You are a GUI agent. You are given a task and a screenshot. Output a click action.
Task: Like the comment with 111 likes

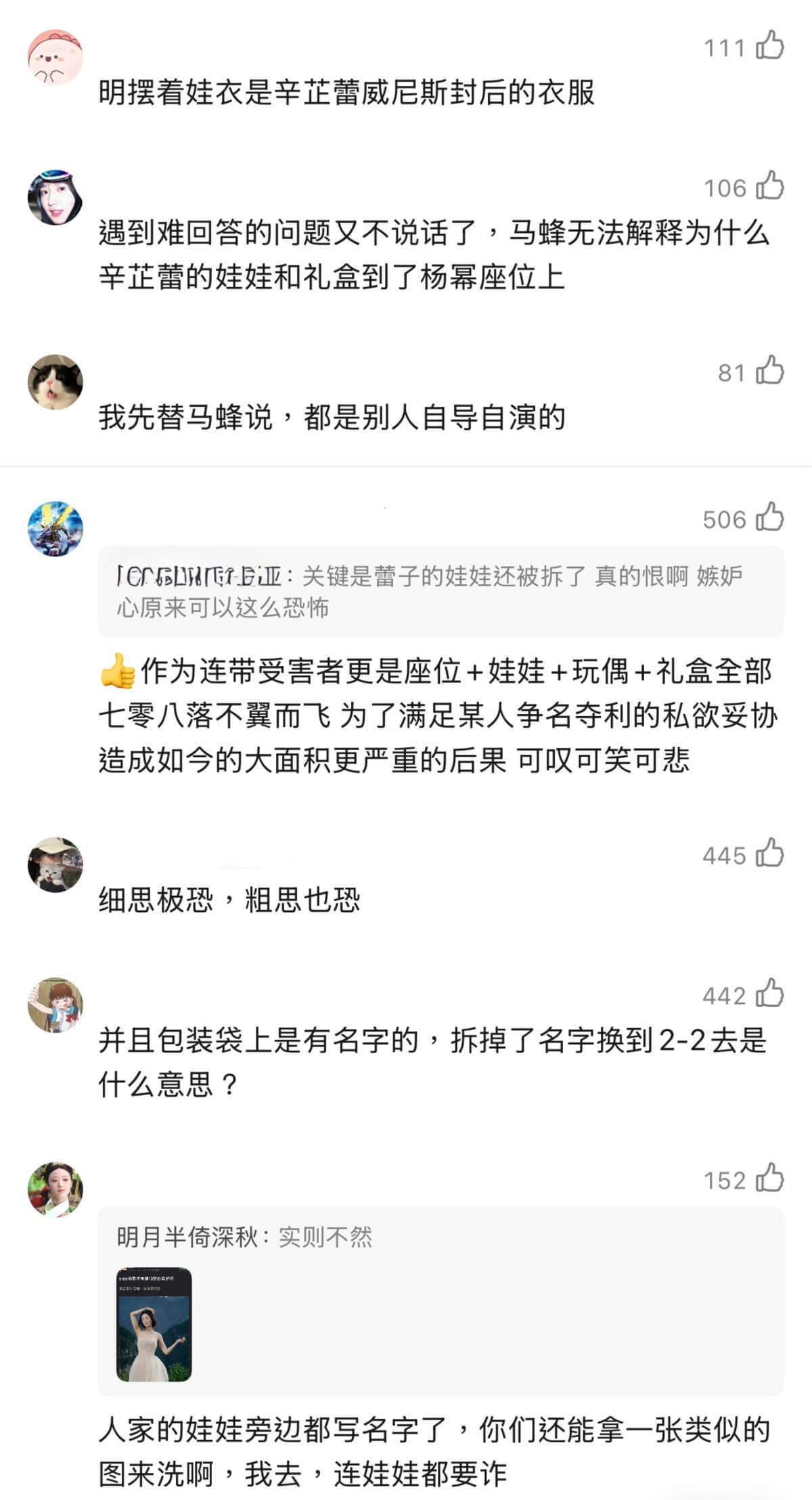pyautogui.click(x=769, y=46)
